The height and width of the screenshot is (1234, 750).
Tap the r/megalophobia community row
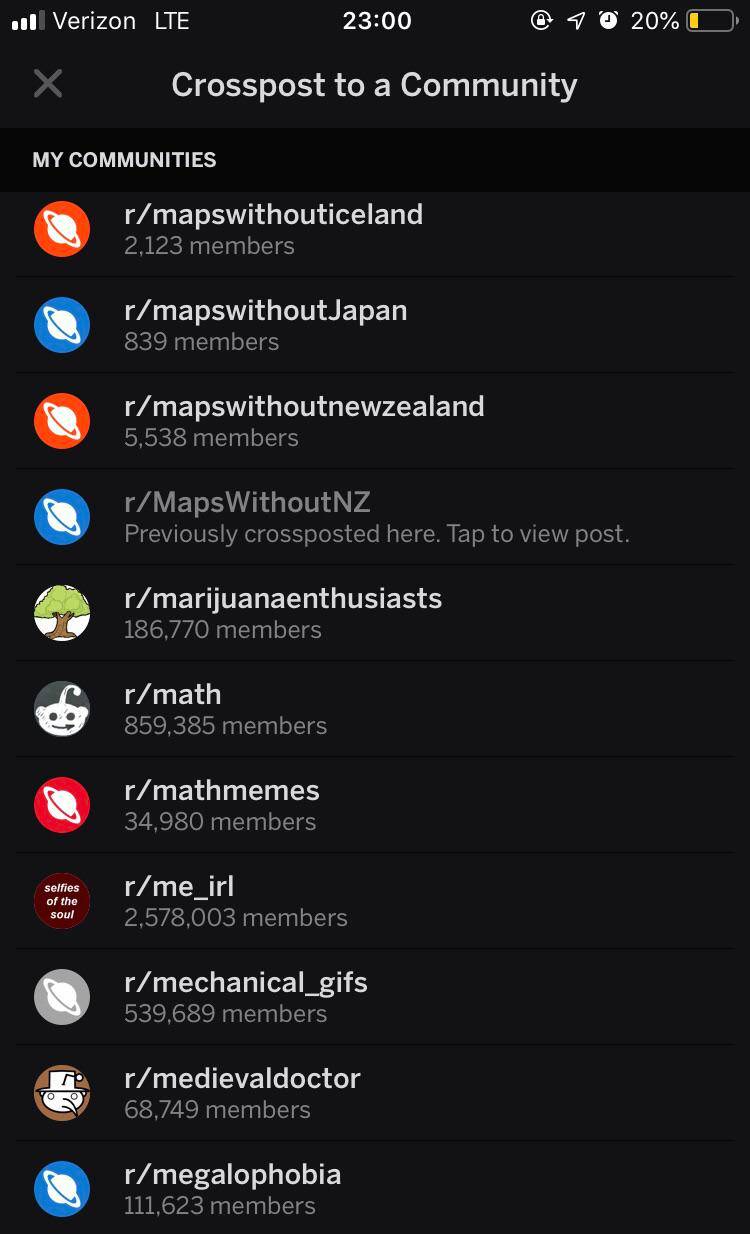coord(375,1189)
